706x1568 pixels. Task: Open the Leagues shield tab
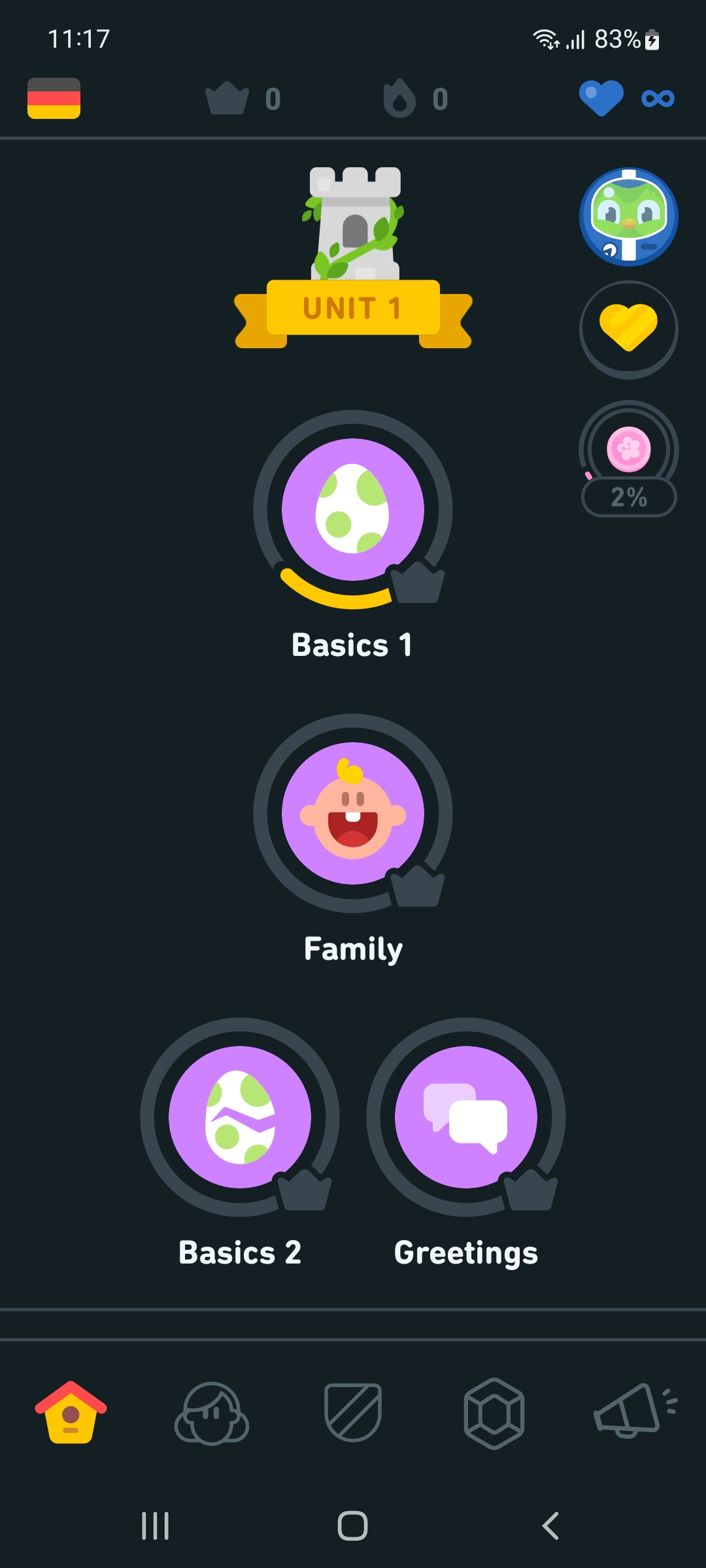pyautogui.click(x=353, y=1413)
